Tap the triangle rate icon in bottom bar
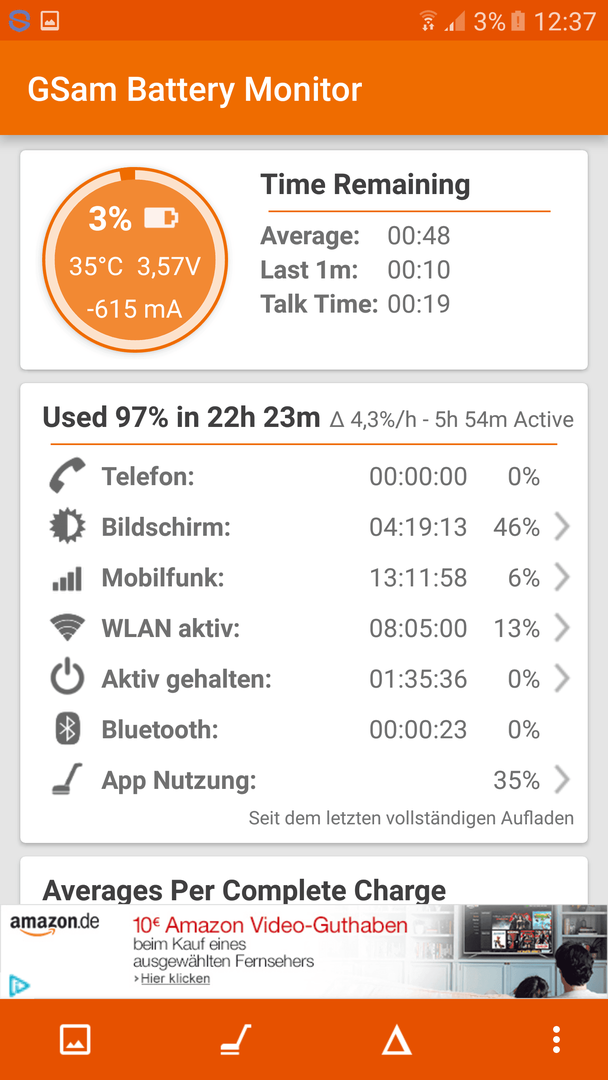 (x=396, y=1041)
